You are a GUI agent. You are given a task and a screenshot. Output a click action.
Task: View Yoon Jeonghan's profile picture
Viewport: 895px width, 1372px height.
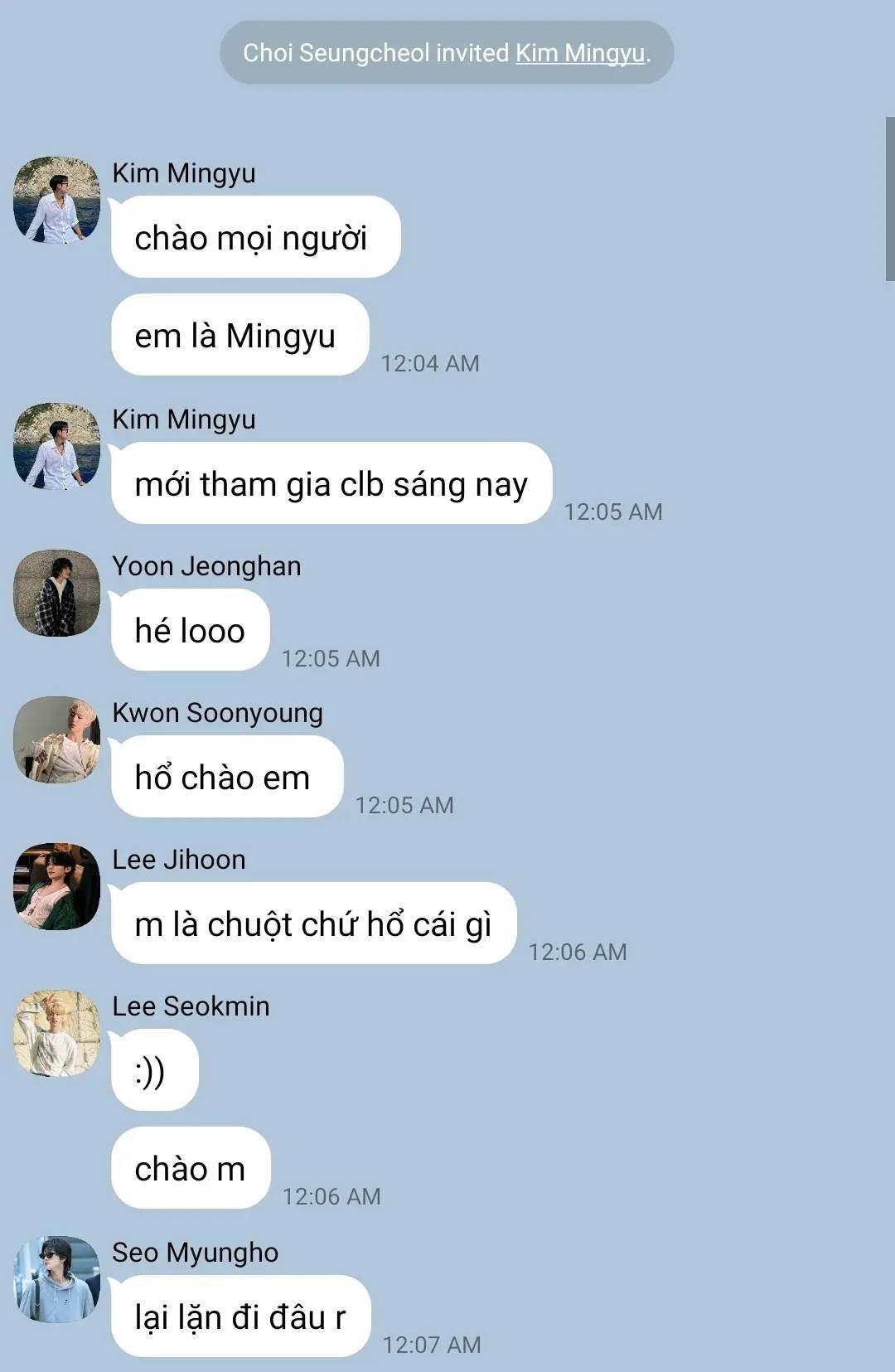pyautogui.click(x=56, y=593)
